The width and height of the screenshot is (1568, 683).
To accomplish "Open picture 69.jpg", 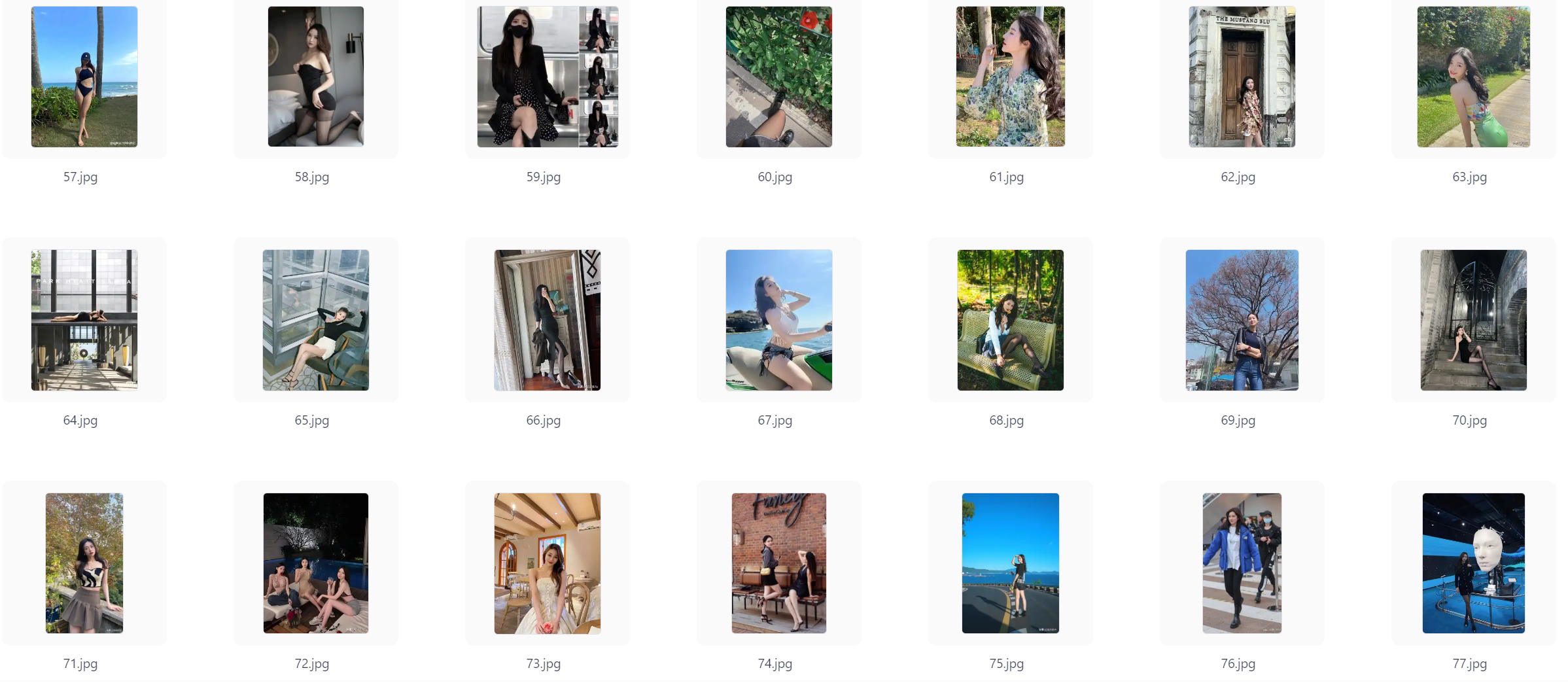I will pyautogui.click(x=1242, y=320).
